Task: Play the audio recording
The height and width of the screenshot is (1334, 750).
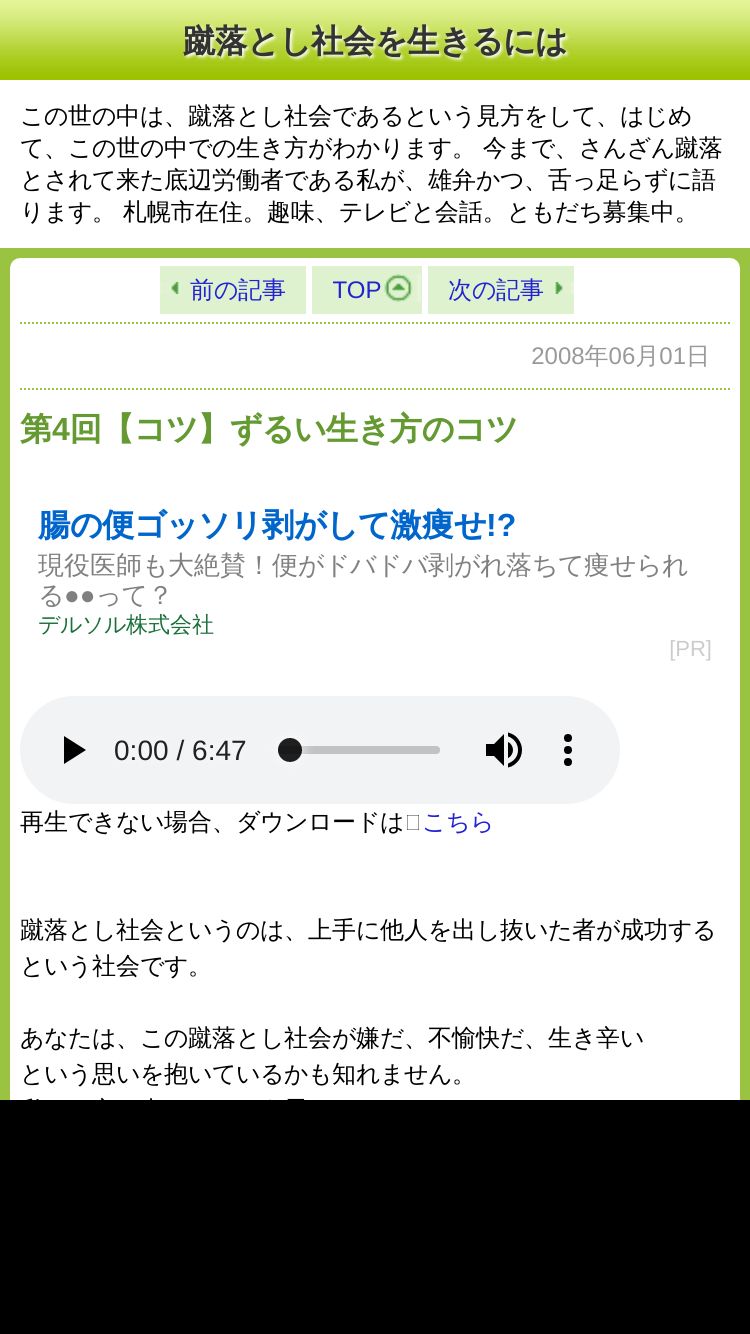Action: tap(73, 750)
